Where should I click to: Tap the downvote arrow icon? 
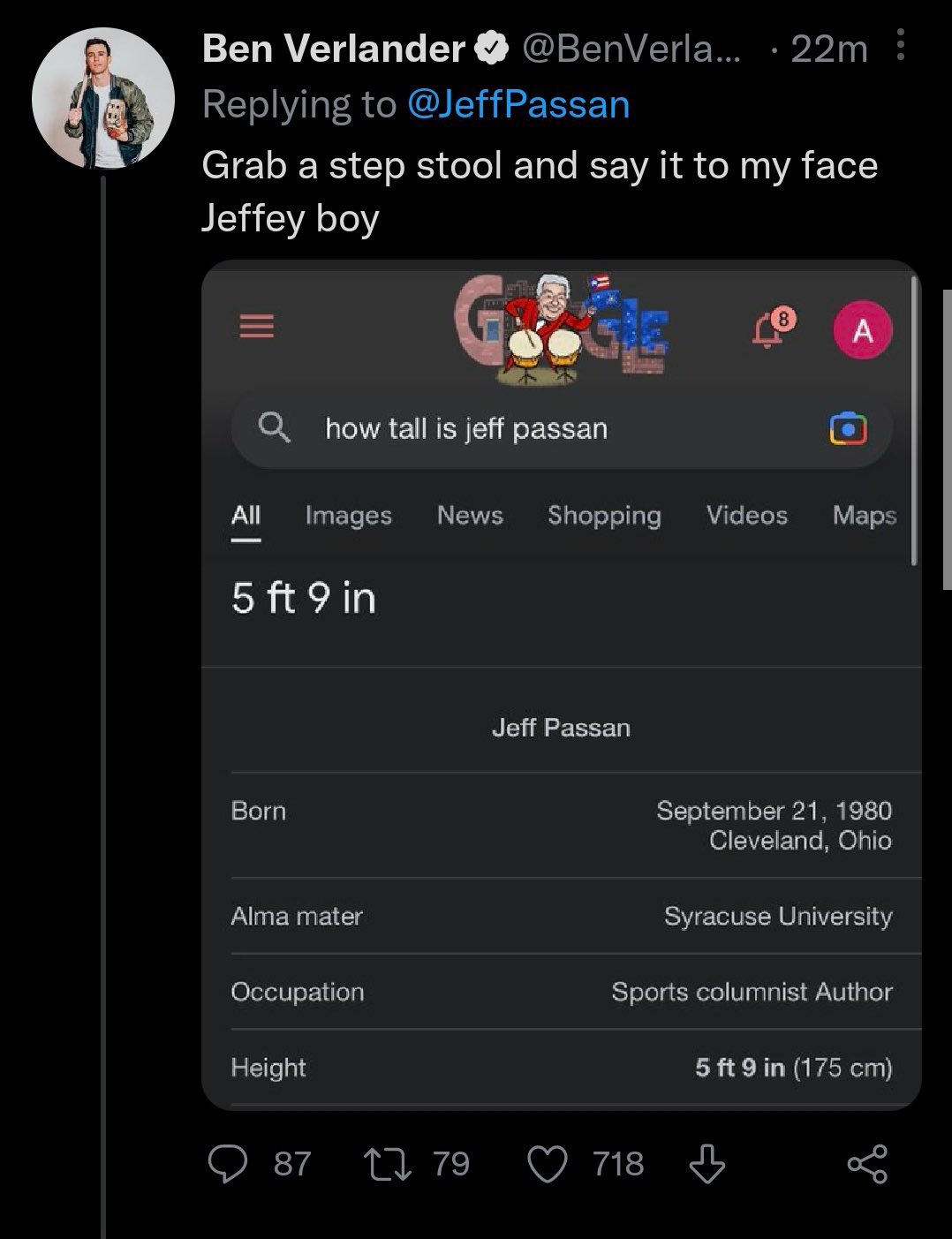[706, 1163]
